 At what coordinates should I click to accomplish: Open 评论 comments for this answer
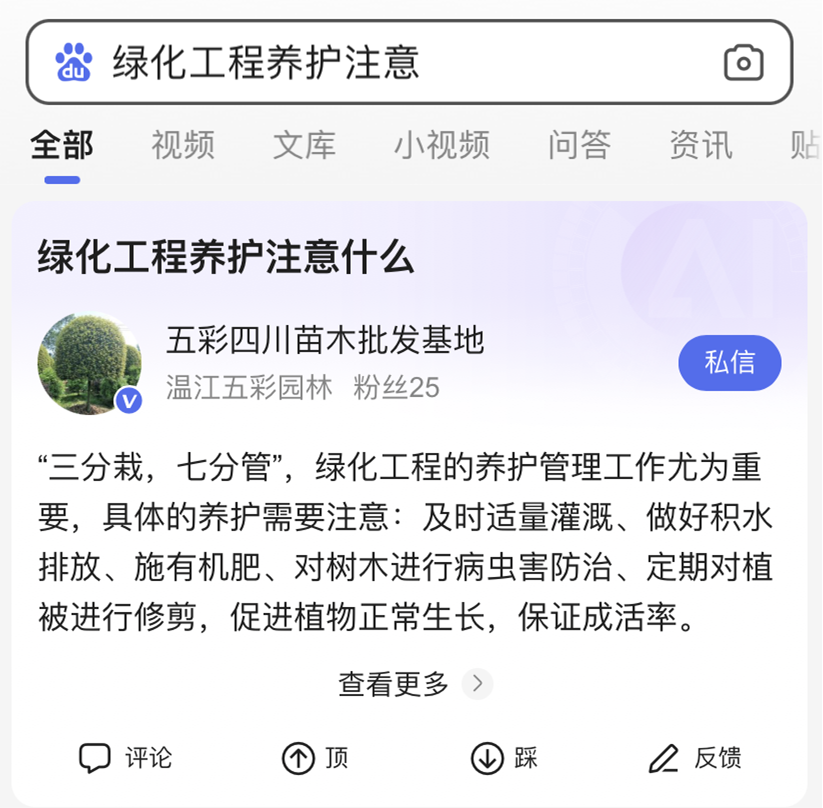tap(126, 758)
